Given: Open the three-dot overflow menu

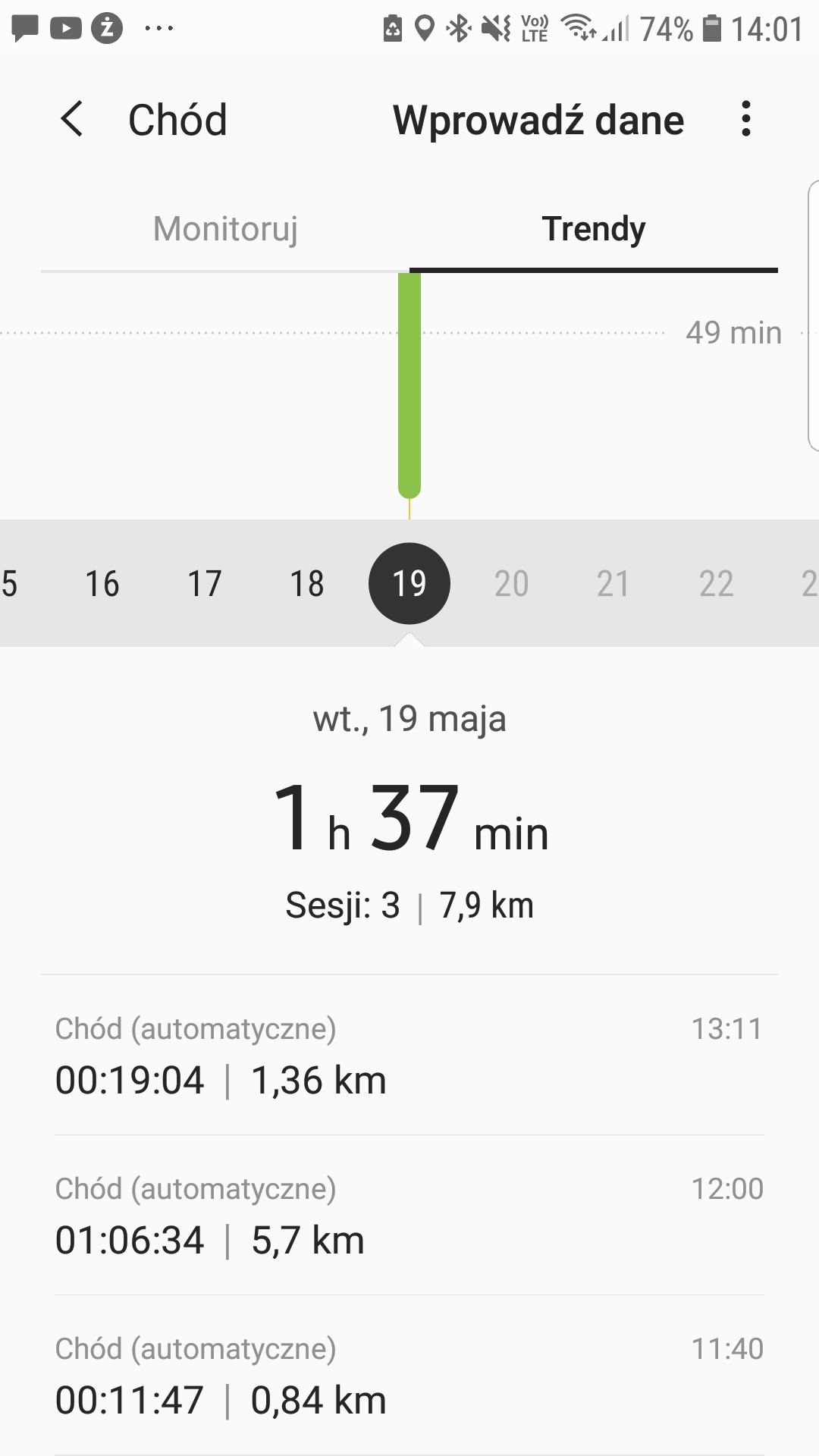Looking at the screenshot, I should coord(746,119).
